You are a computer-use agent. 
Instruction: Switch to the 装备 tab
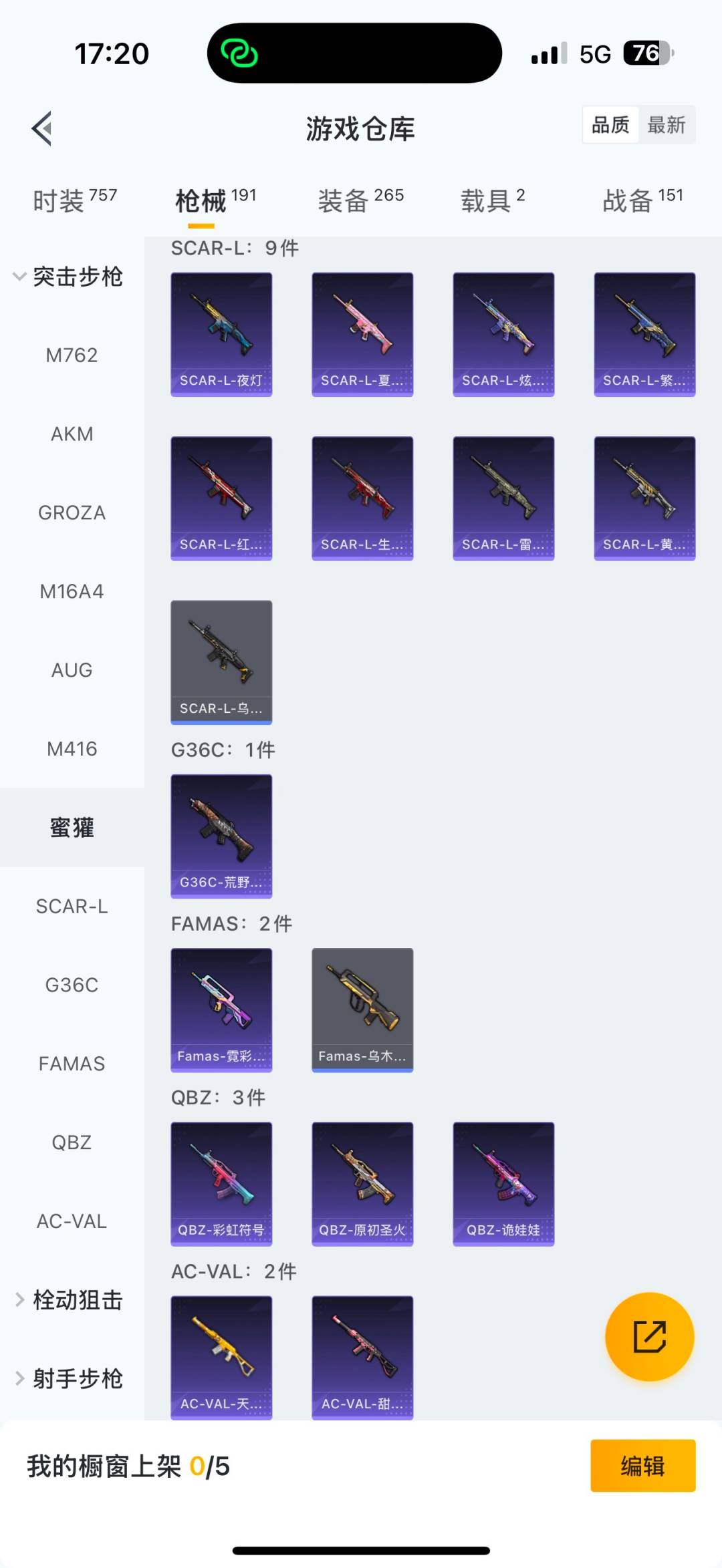360,200
